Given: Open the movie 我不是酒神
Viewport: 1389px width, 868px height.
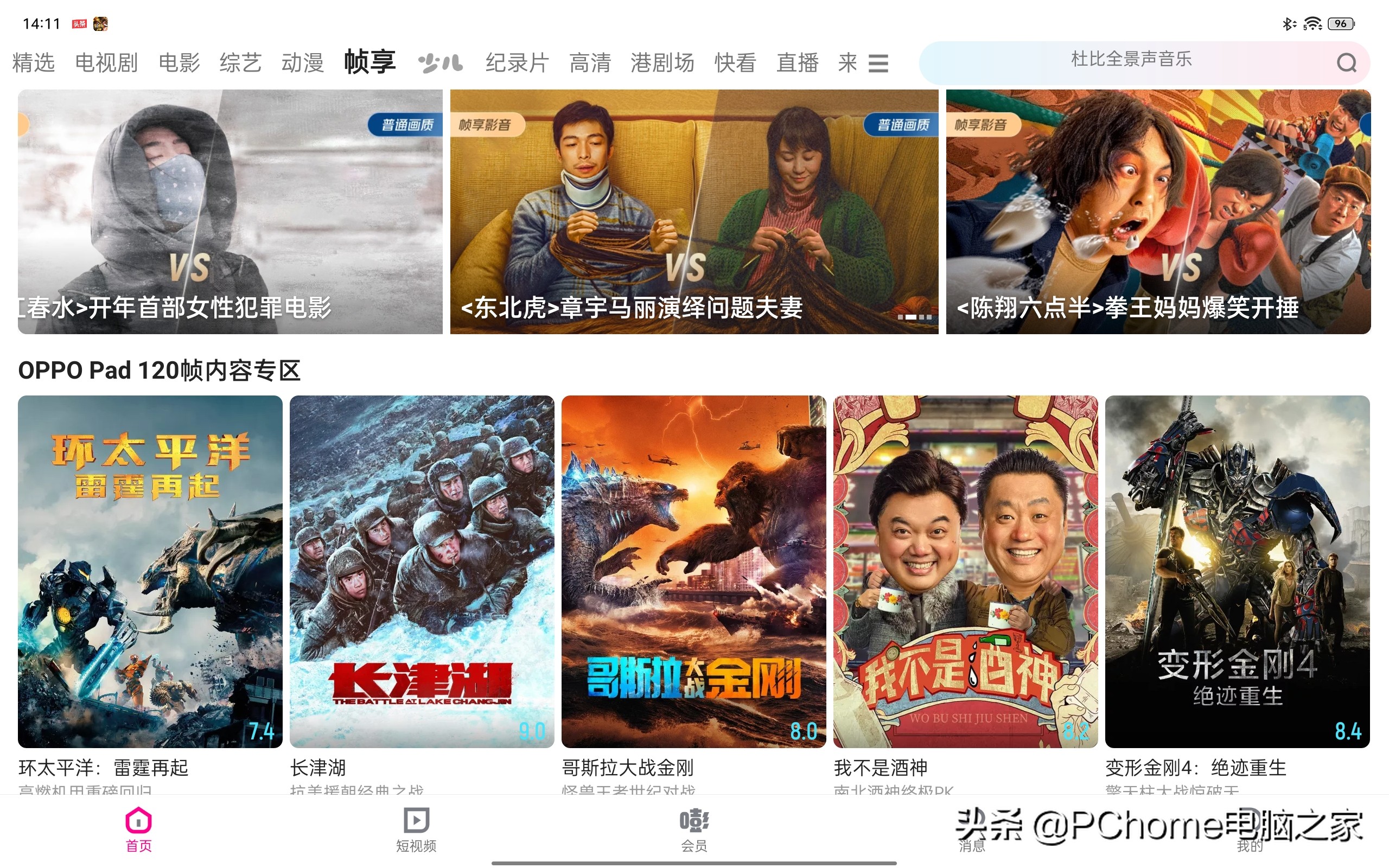Looking at the screenshot, I should pyautogui.click(x=965, y=571).
